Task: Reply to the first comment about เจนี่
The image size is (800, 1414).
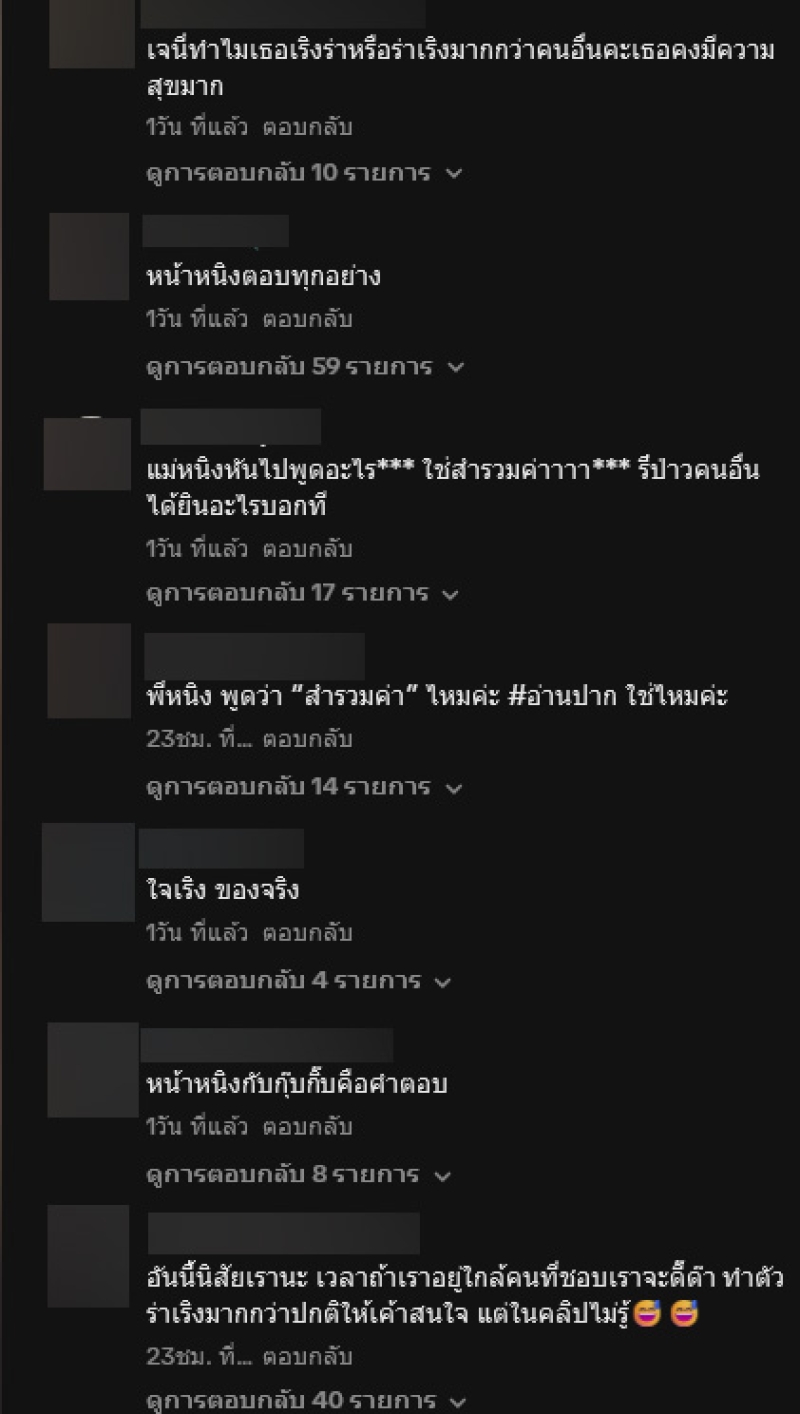Action: click(x=307, y=127)
